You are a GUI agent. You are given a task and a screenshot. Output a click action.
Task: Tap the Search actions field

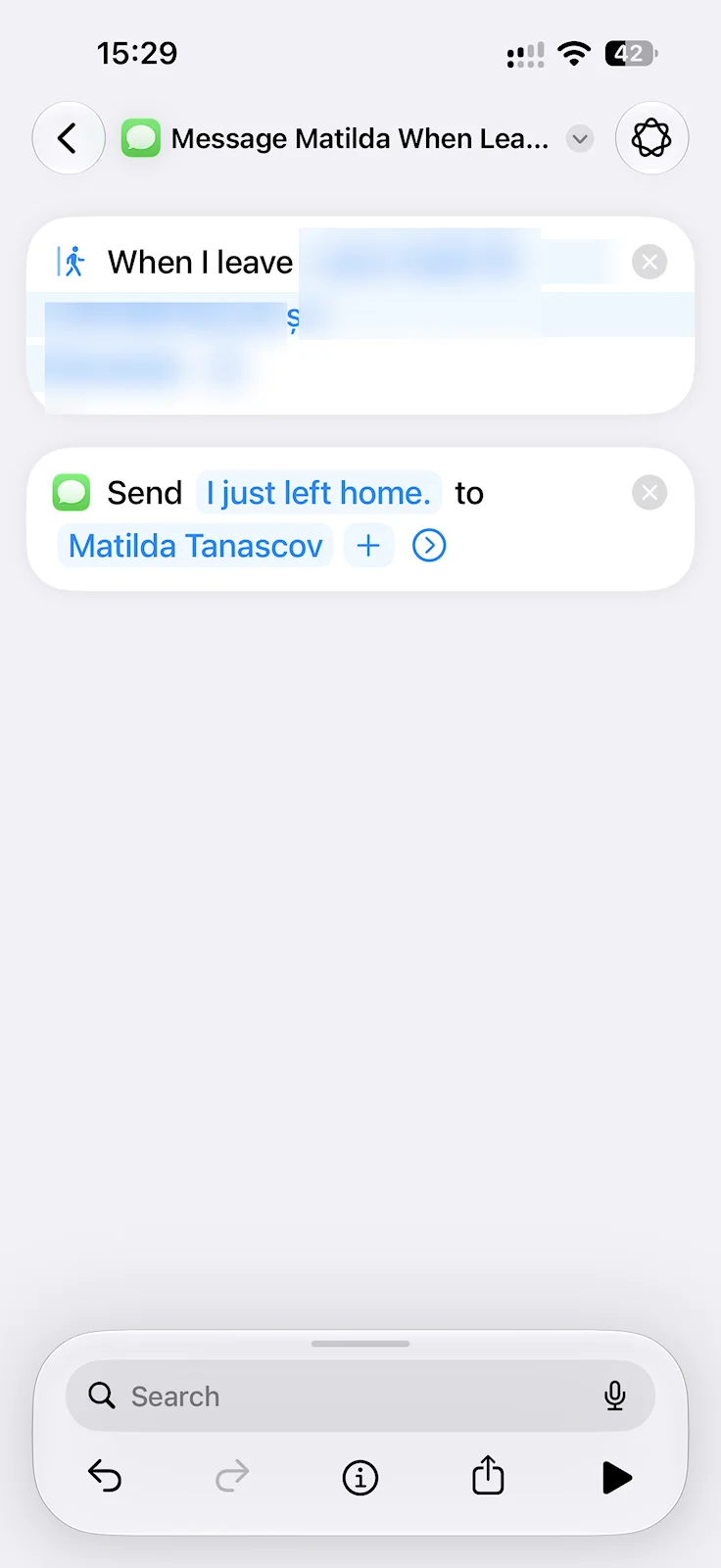(360, 1396)
